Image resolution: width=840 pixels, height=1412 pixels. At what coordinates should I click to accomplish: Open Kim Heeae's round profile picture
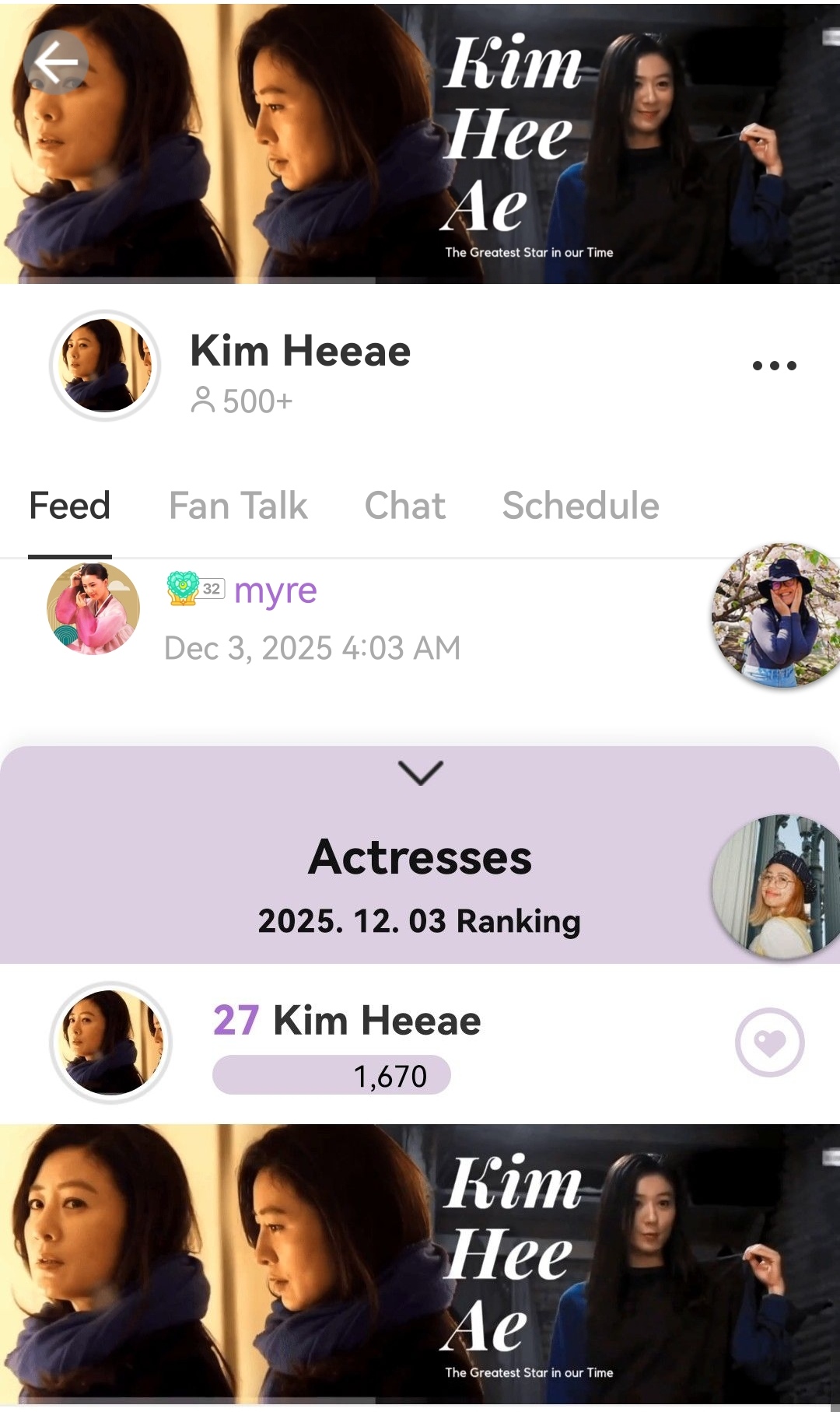tap(105, 366)
